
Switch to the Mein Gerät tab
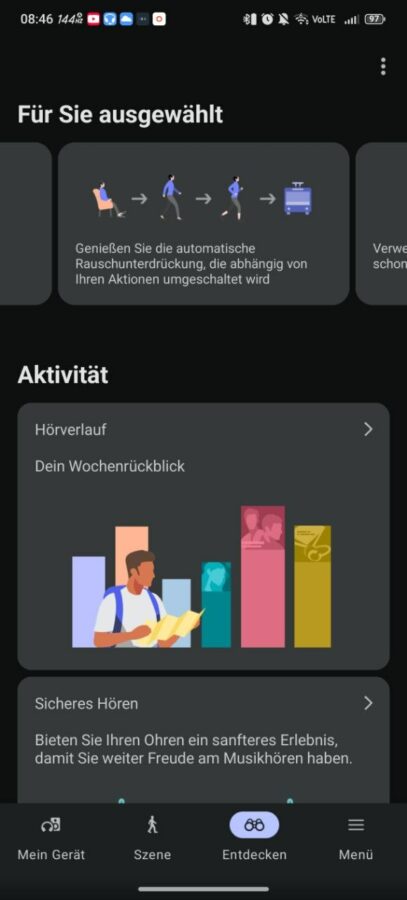[x=51, y=838]
